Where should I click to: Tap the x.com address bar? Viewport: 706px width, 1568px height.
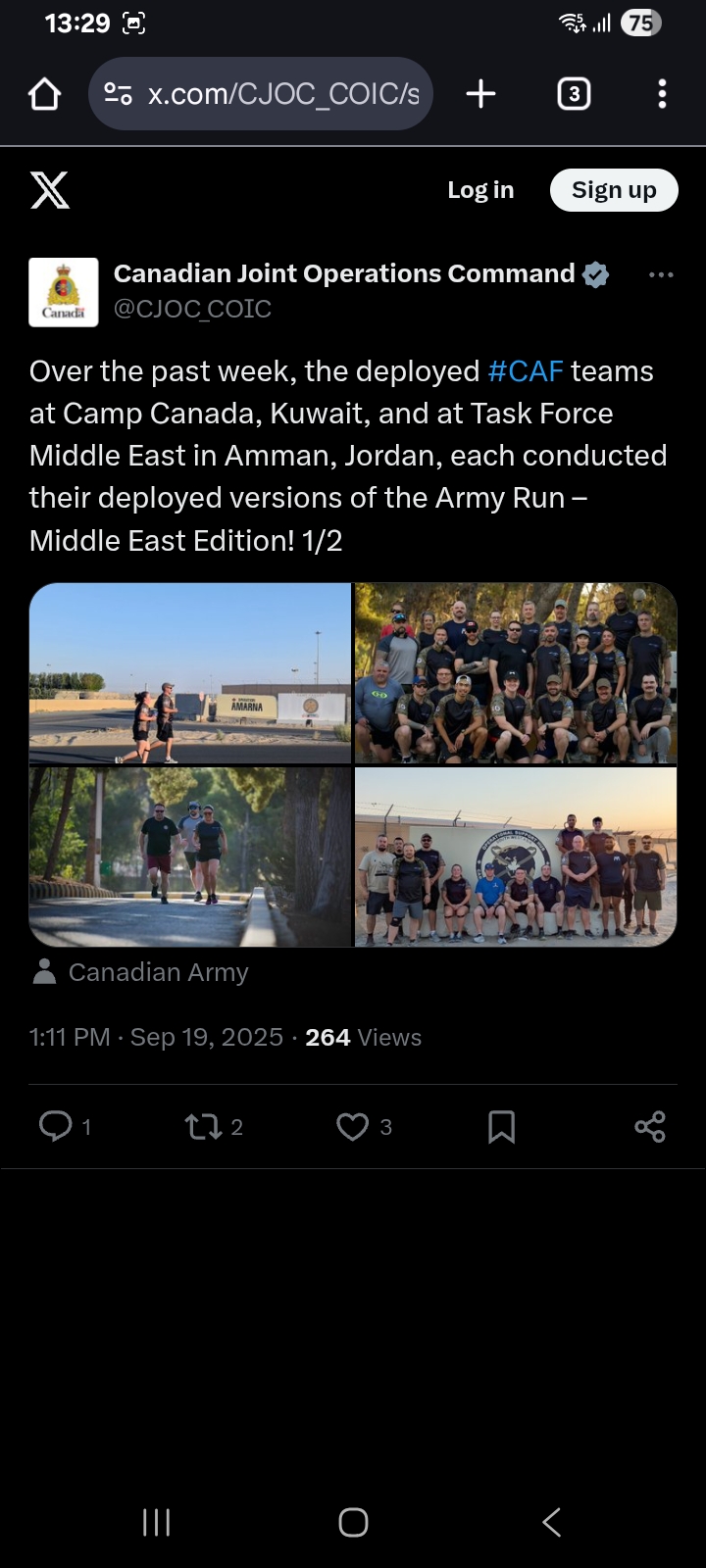click(x=261, y=94)
